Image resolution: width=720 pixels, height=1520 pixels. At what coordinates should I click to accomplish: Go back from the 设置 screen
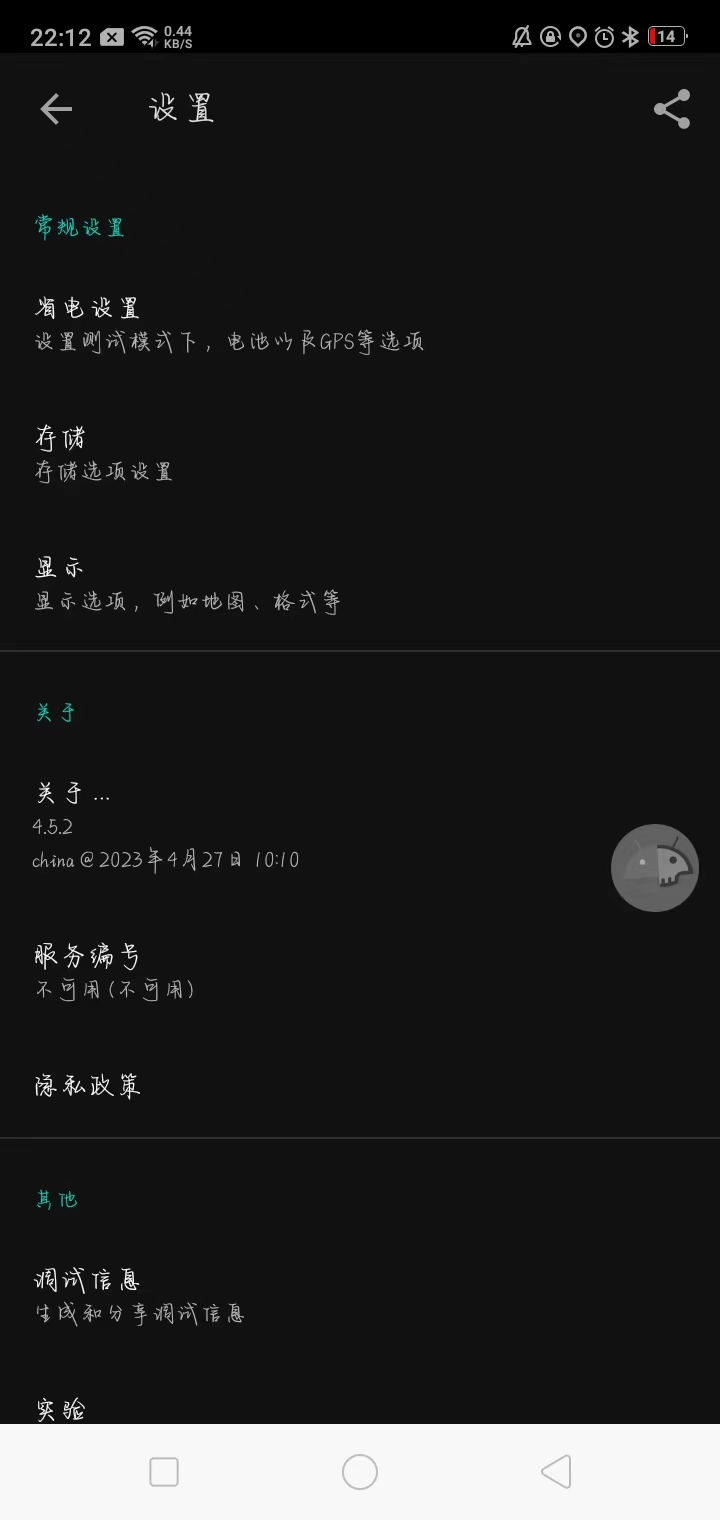pyautogui.click(x=56, y=109)
